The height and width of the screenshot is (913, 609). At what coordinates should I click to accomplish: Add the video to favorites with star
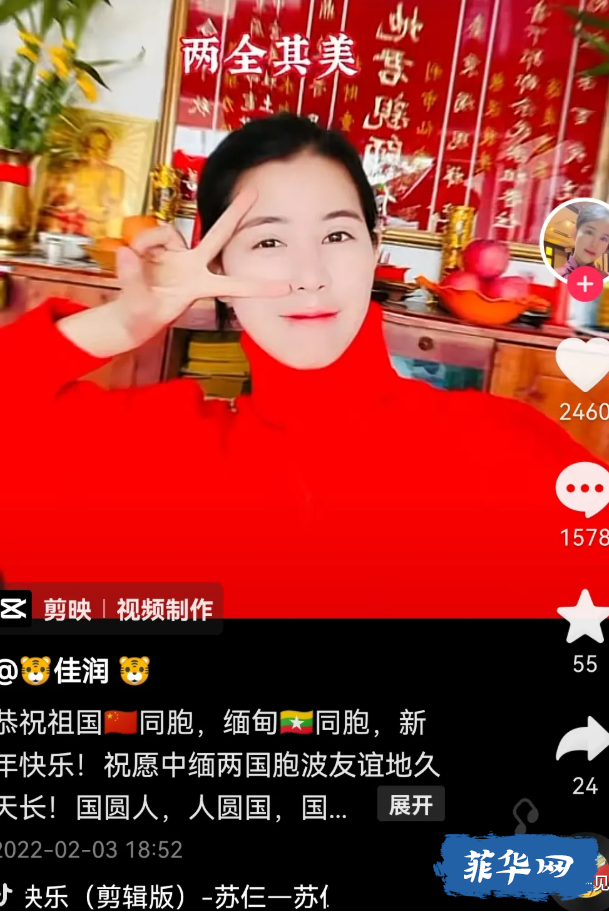point(584,618)
